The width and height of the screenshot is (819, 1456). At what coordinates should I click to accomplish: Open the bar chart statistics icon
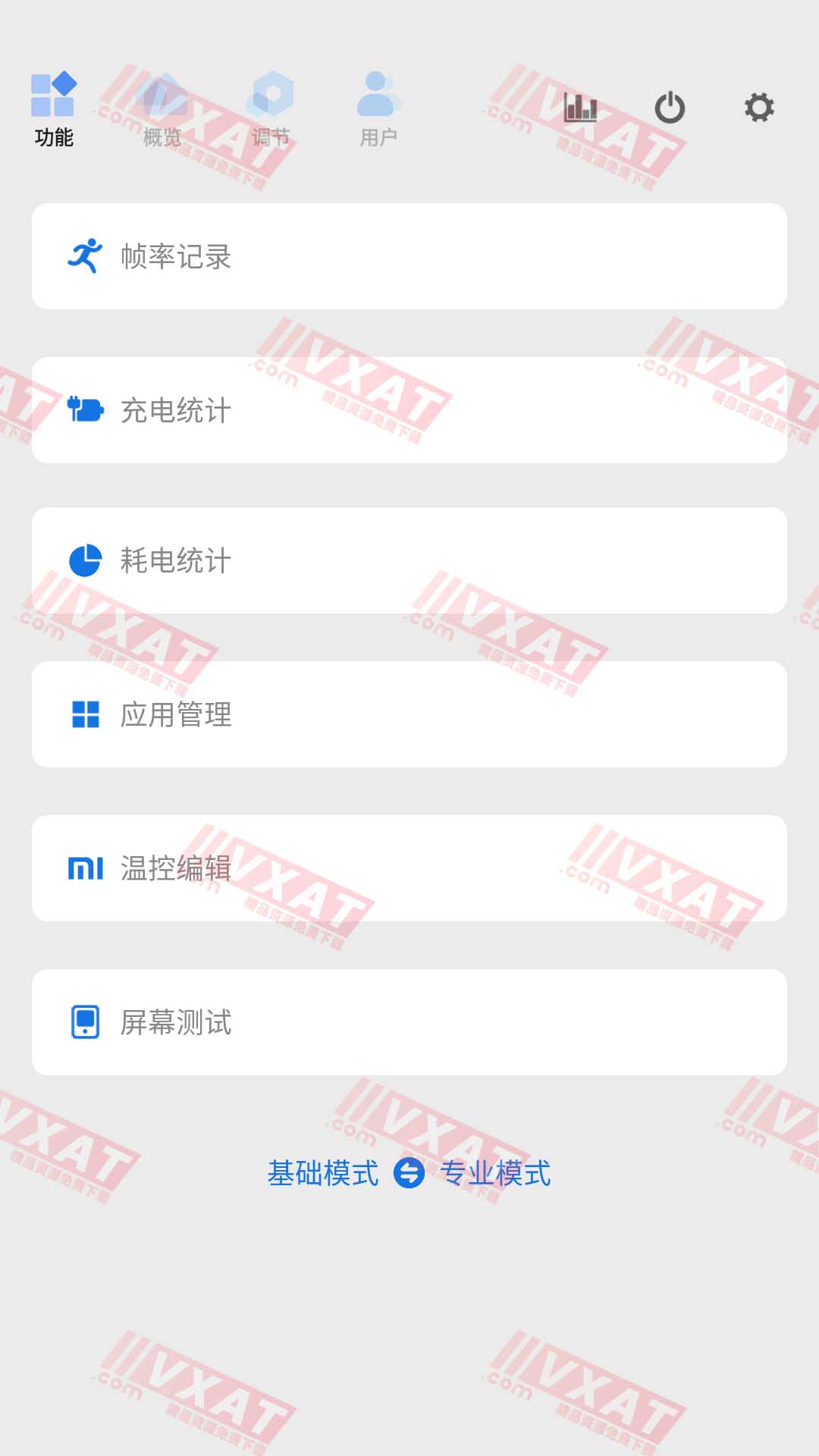coord(581,108)
